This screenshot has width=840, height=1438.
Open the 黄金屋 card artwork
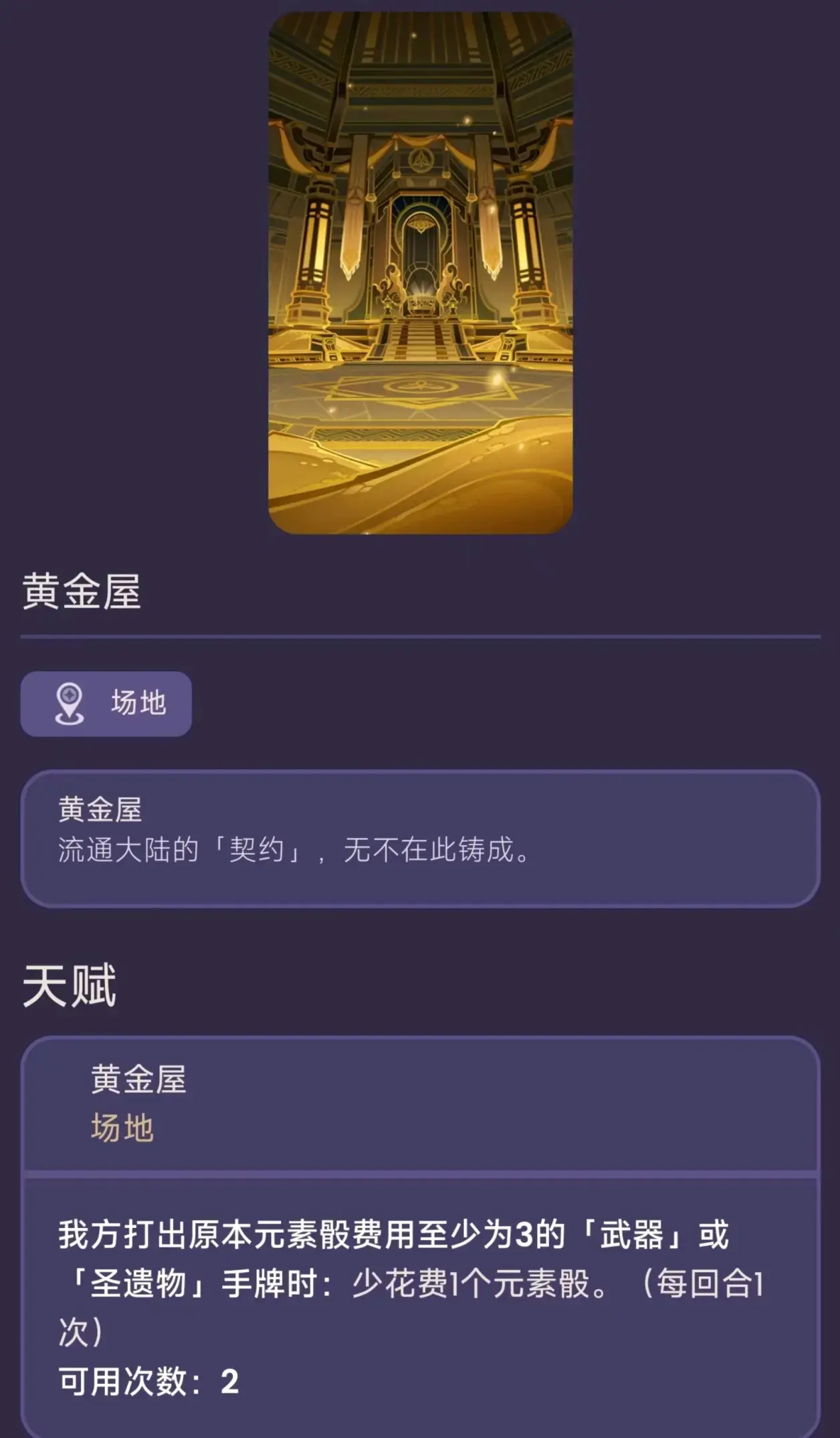420,273
